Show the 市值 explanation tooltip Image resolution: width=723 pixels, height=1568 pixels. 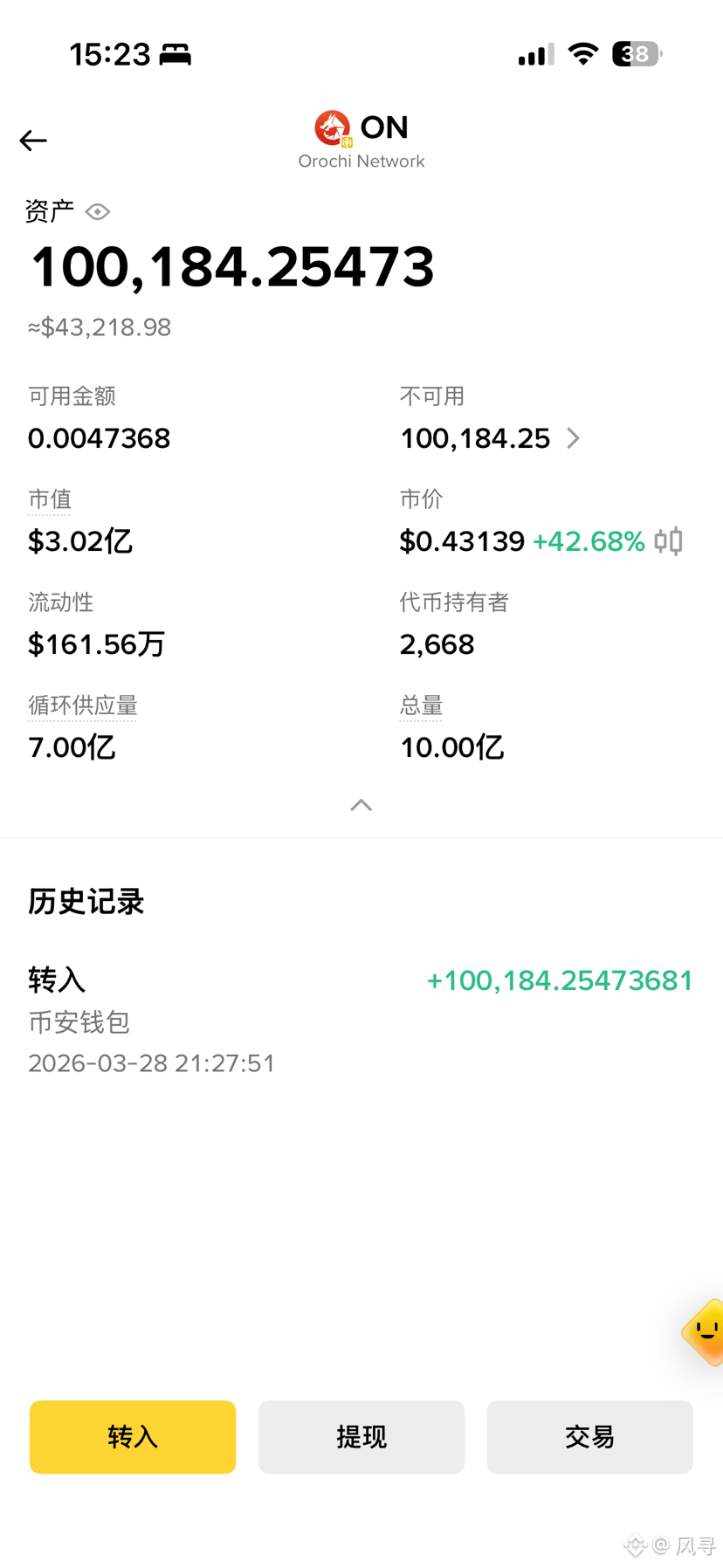(50, 499)
